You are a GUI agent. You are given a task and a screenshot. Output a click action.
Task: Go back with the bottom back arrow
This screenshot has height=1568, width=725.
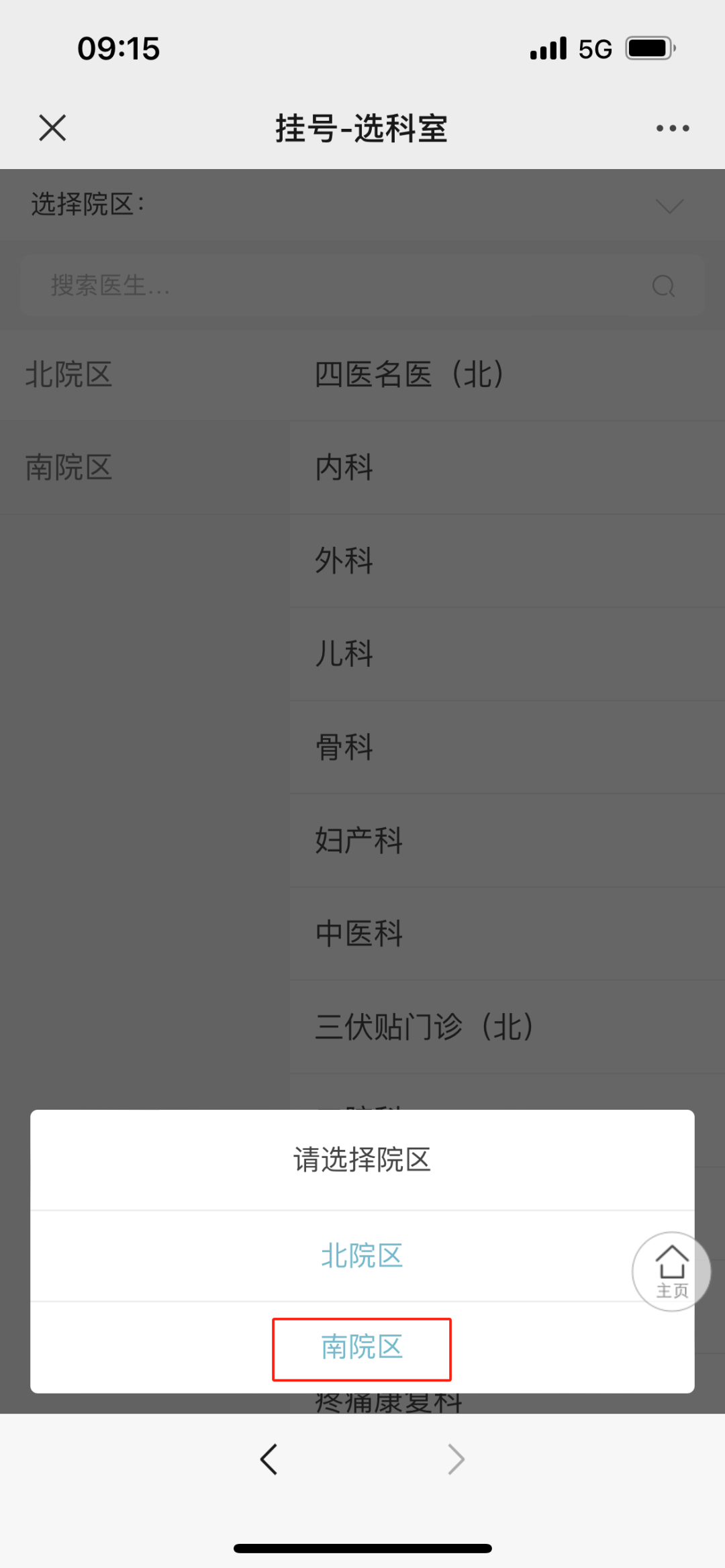(269, 1459)
